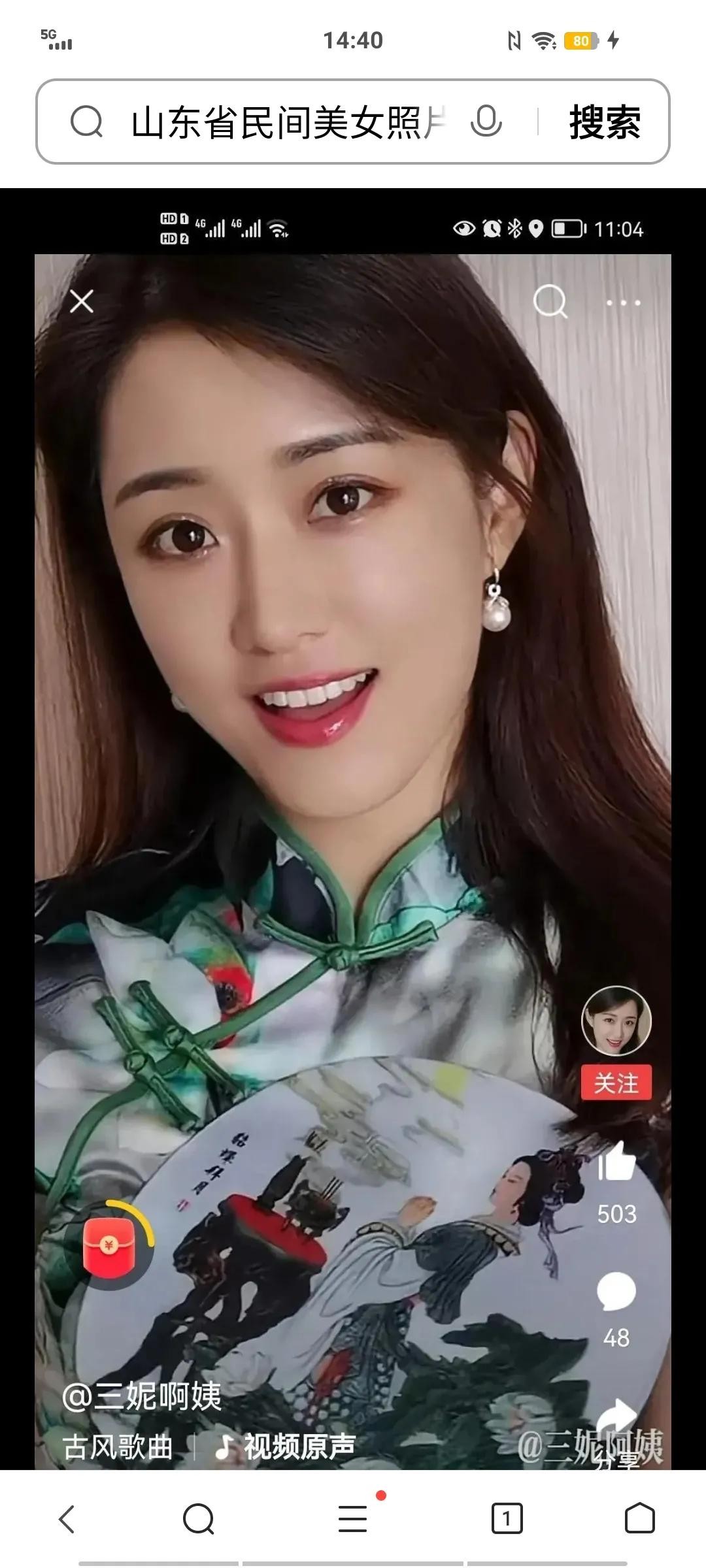
Task: Open the browser menu with three lines
Action: [353, 1519]
